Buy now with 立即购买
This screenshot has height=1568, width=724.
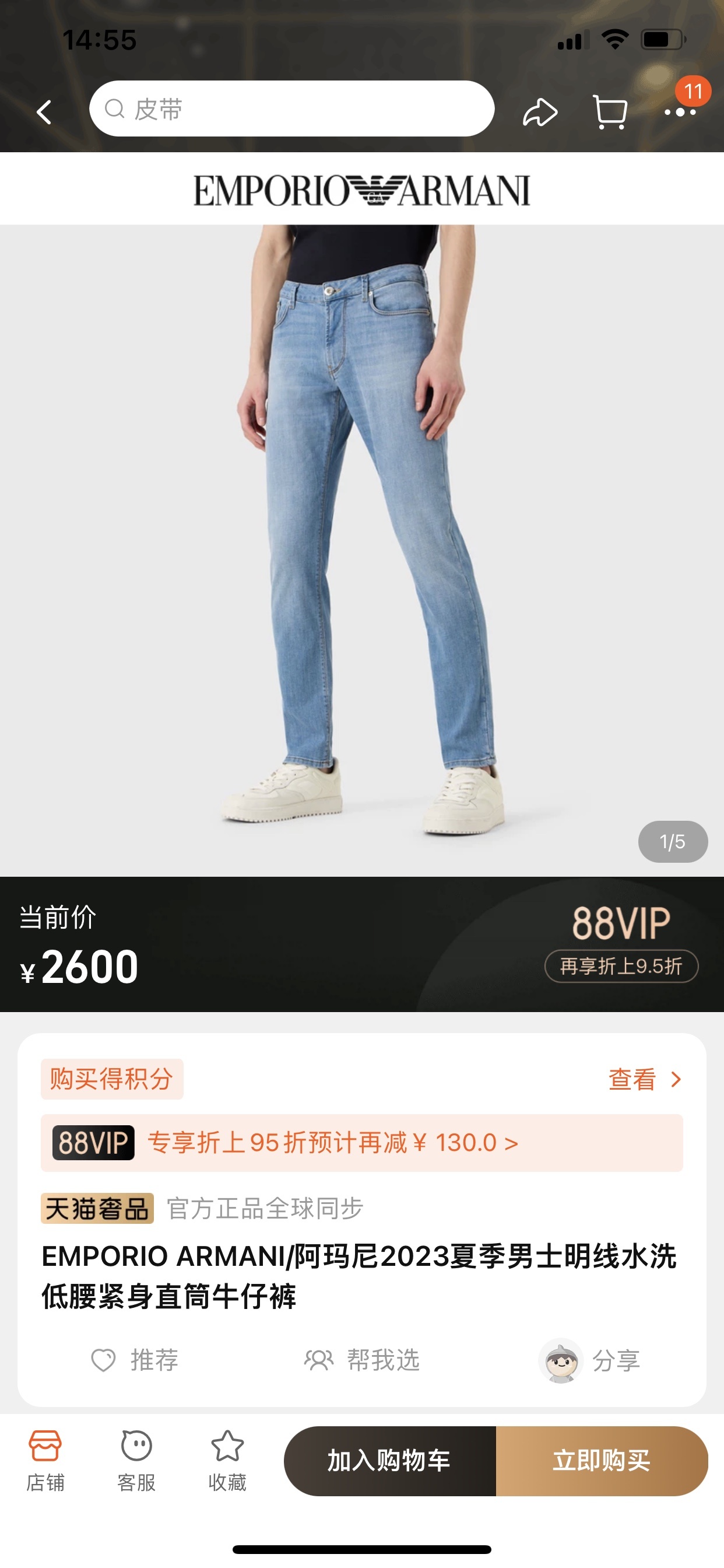pyautogui.click(x=601, y=1460)
